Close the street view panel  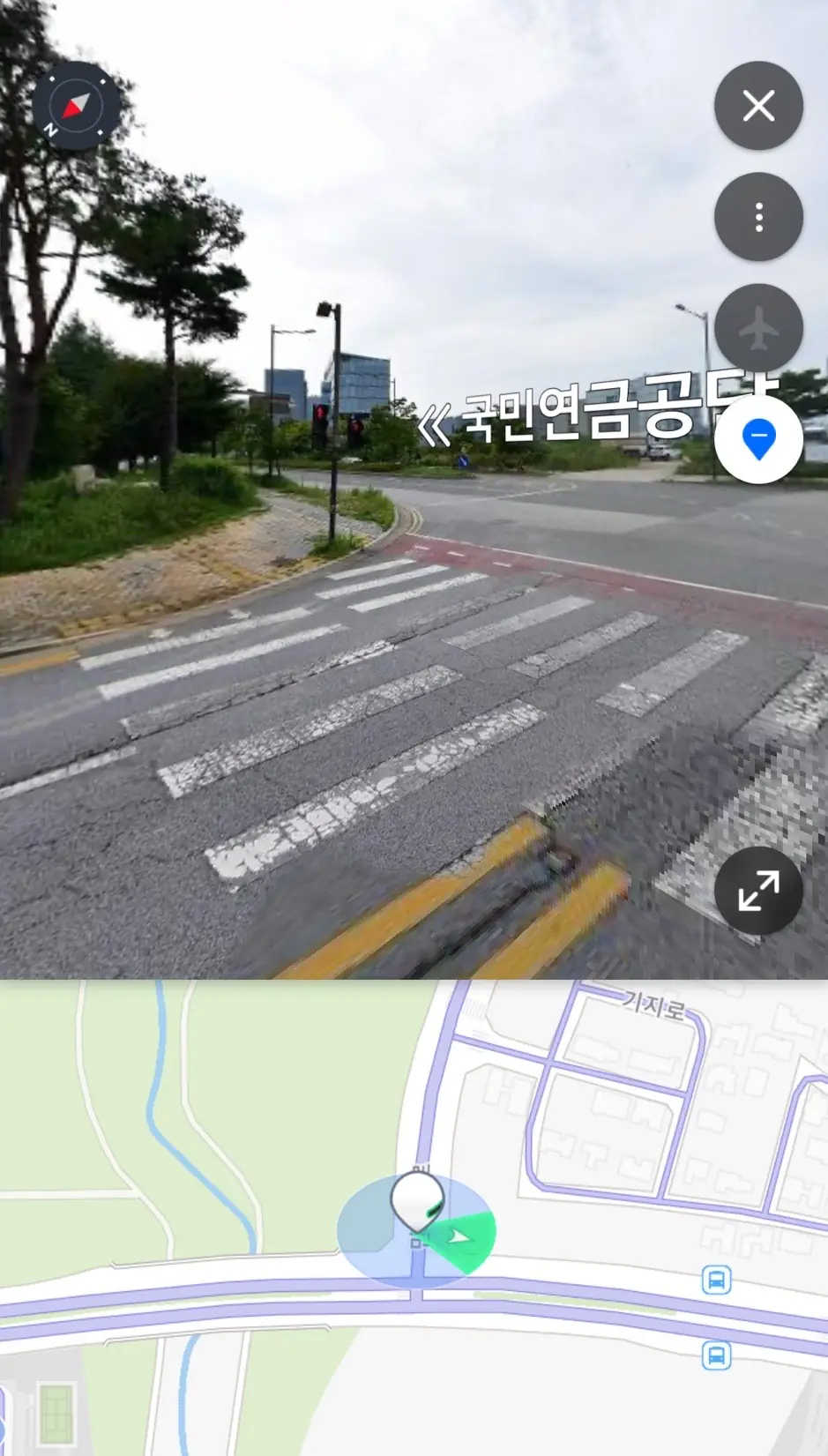pos(758,106)
